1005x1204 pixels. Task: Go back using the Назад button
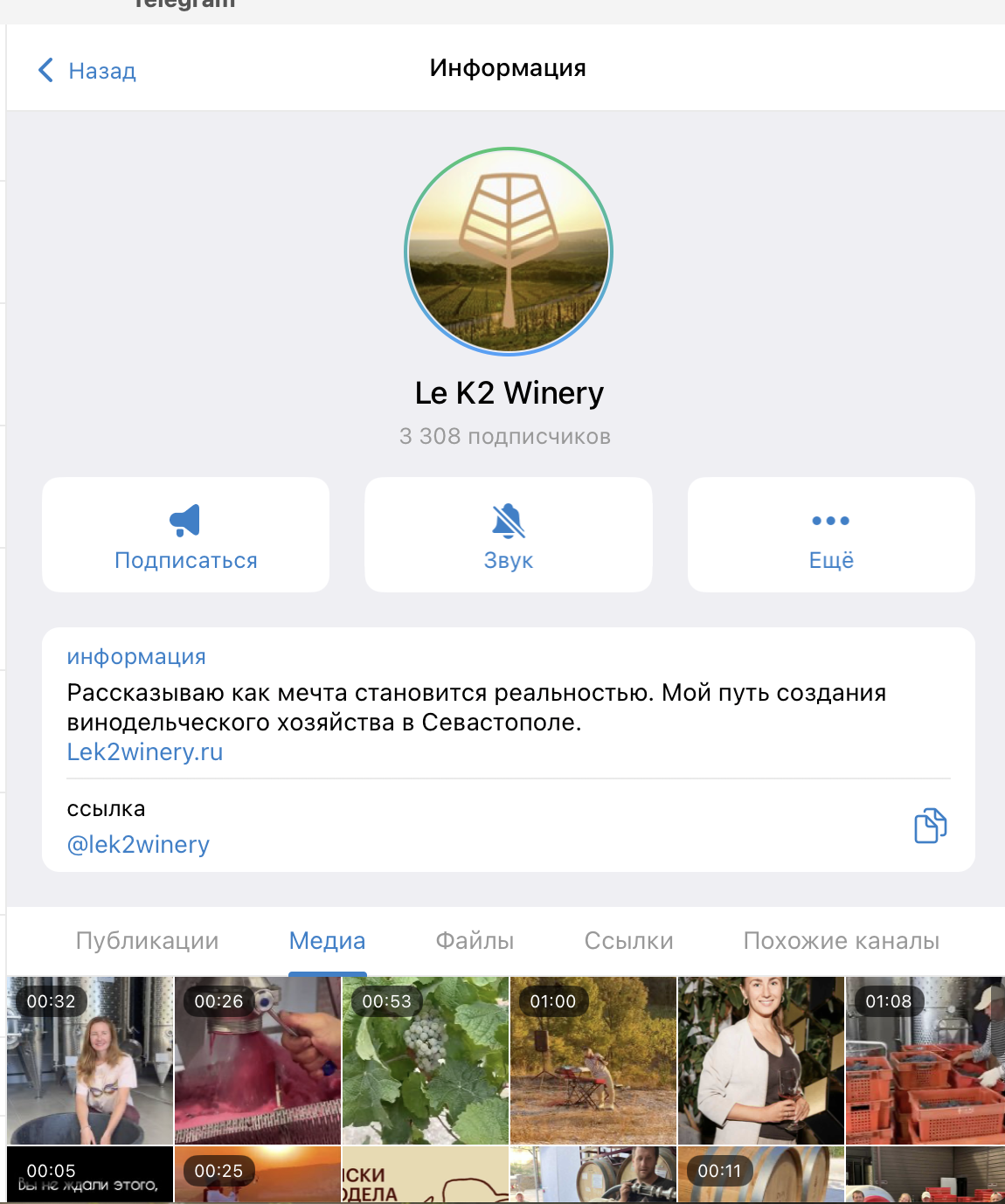click(x=87, y=71)
